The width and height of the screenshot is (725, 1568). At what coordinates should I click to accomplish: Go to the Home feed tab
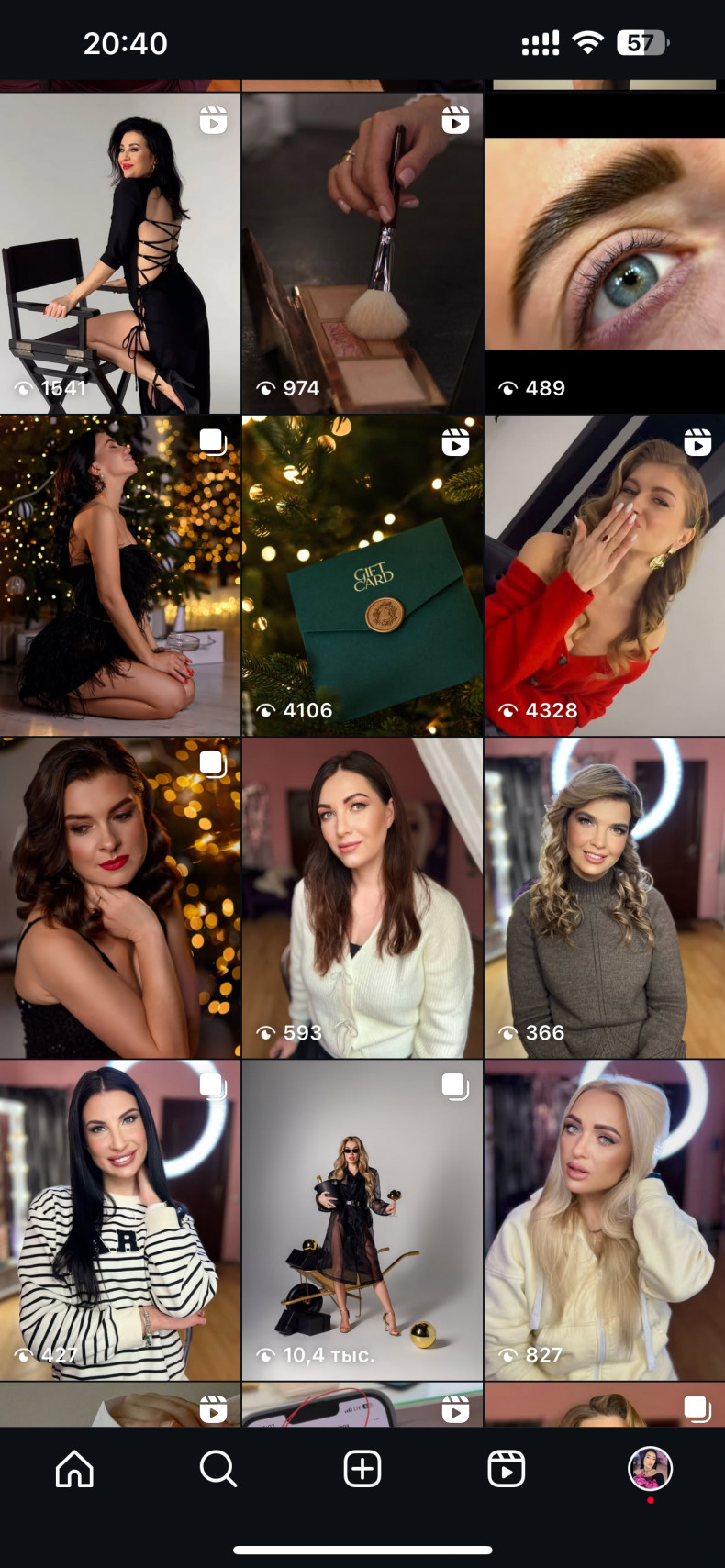click(74, 1469)
